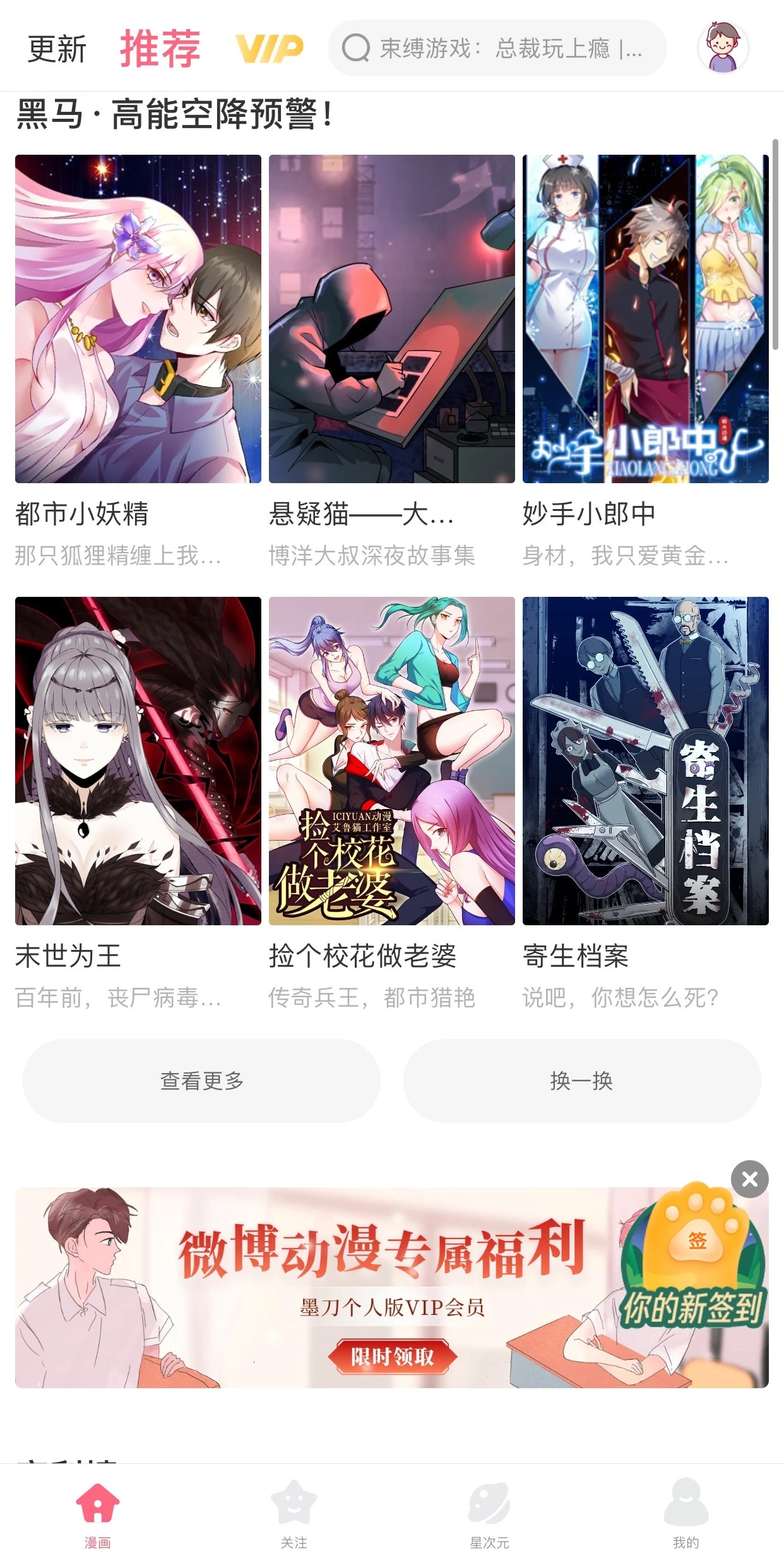Open the comic 寄生档案
This screenshot has width=784, height=1560.
pos(645,761)
